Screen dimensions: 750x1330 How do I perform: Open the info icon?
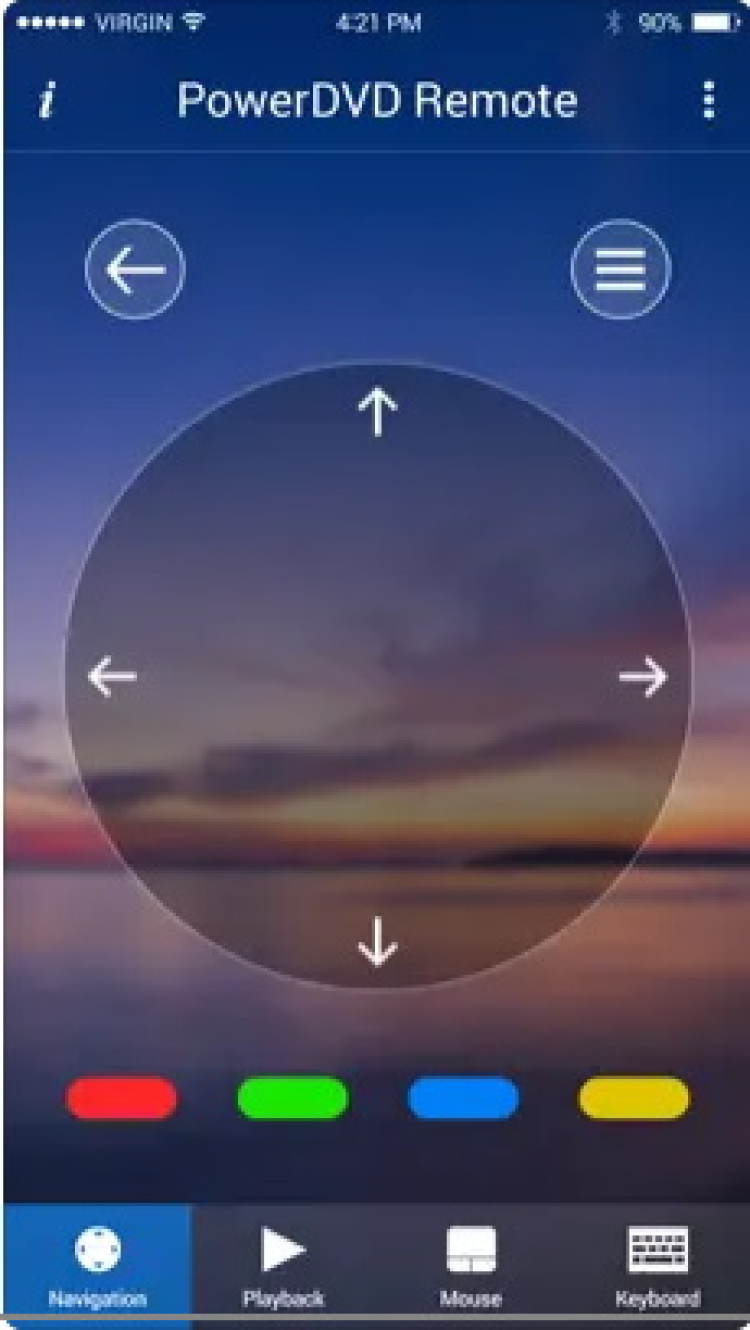(47, 101)
